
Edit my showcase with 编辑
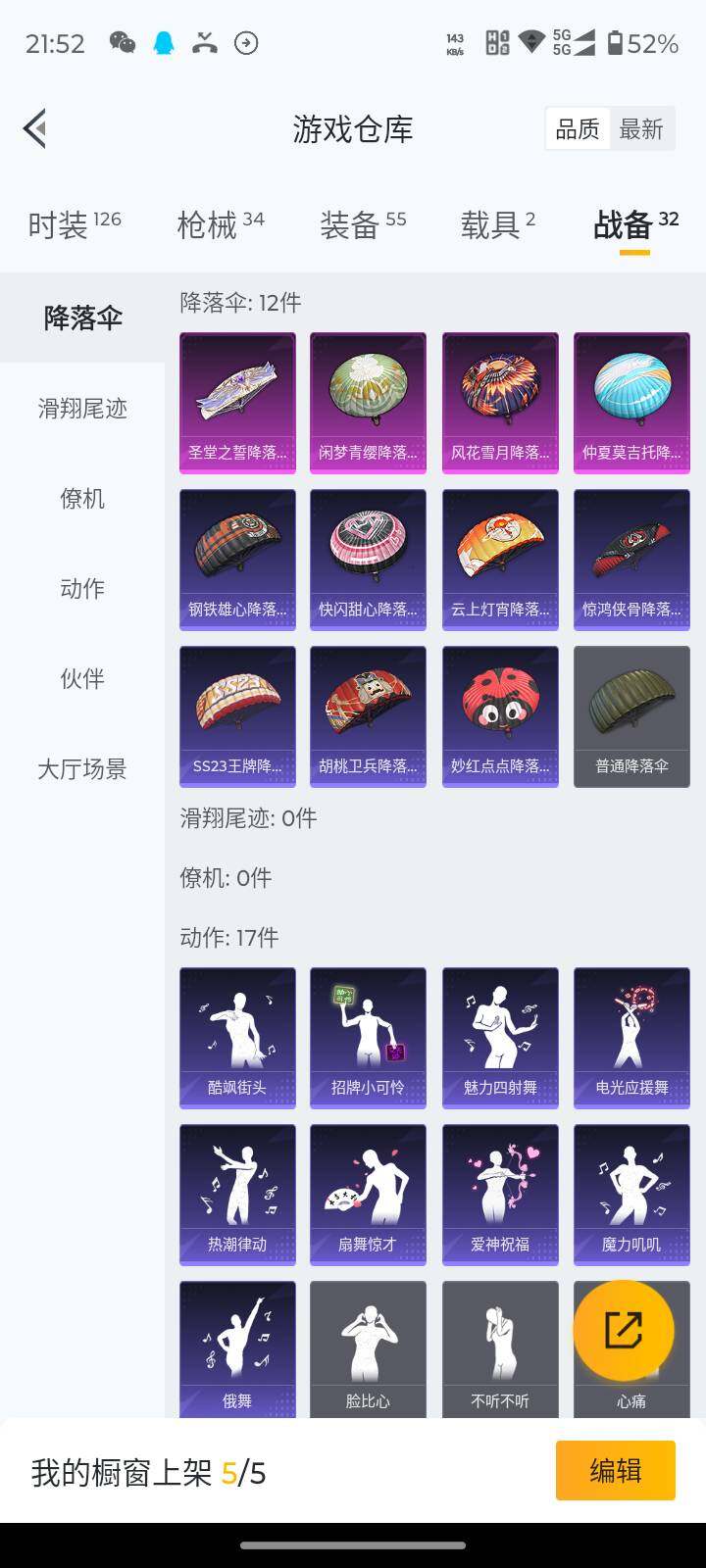(x=616, y=1470)
